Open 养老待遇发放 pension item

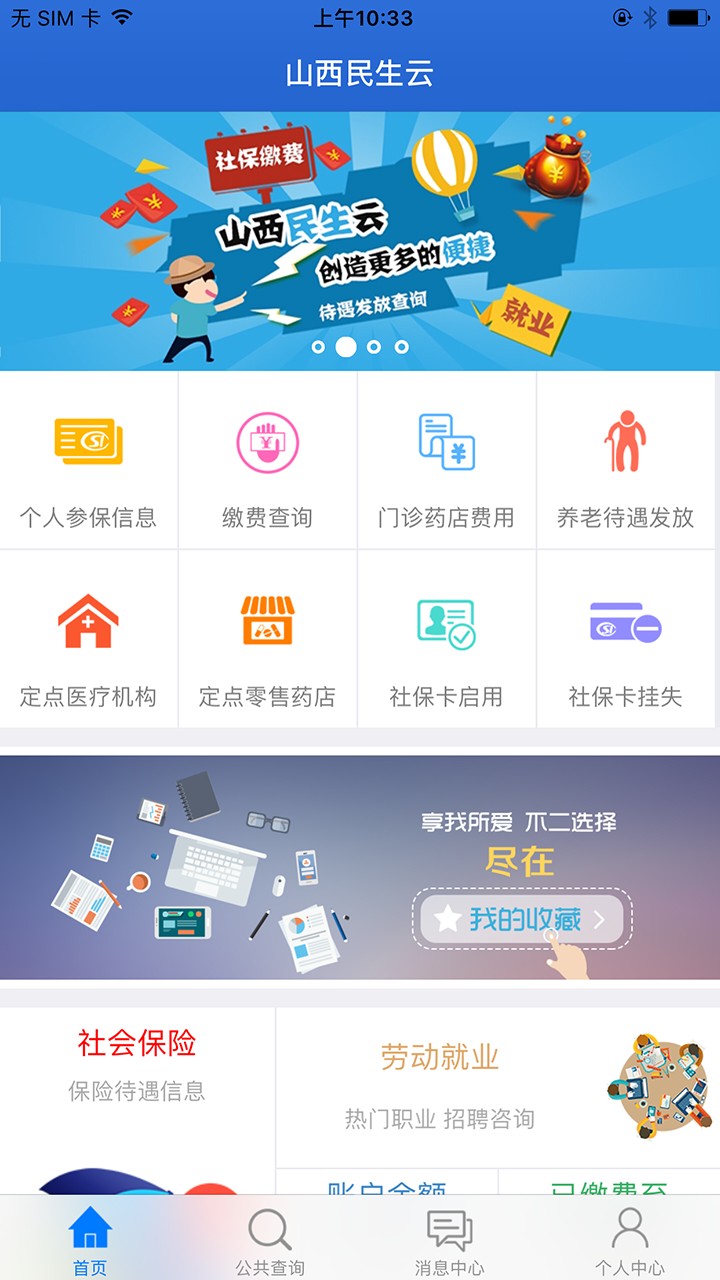626,461
